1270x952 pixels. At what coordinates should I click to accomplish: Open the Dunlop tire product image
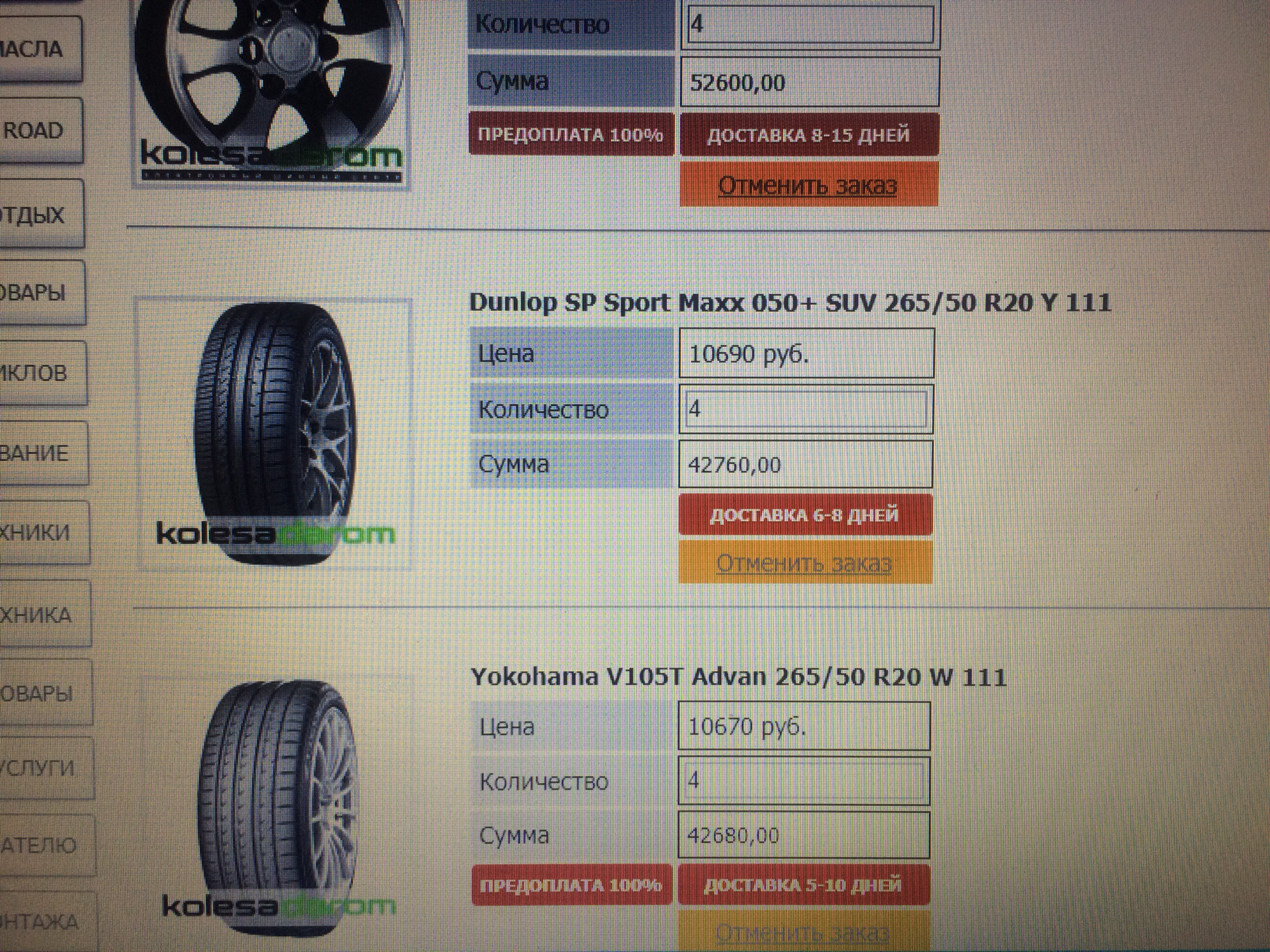[x=274, y=434]
